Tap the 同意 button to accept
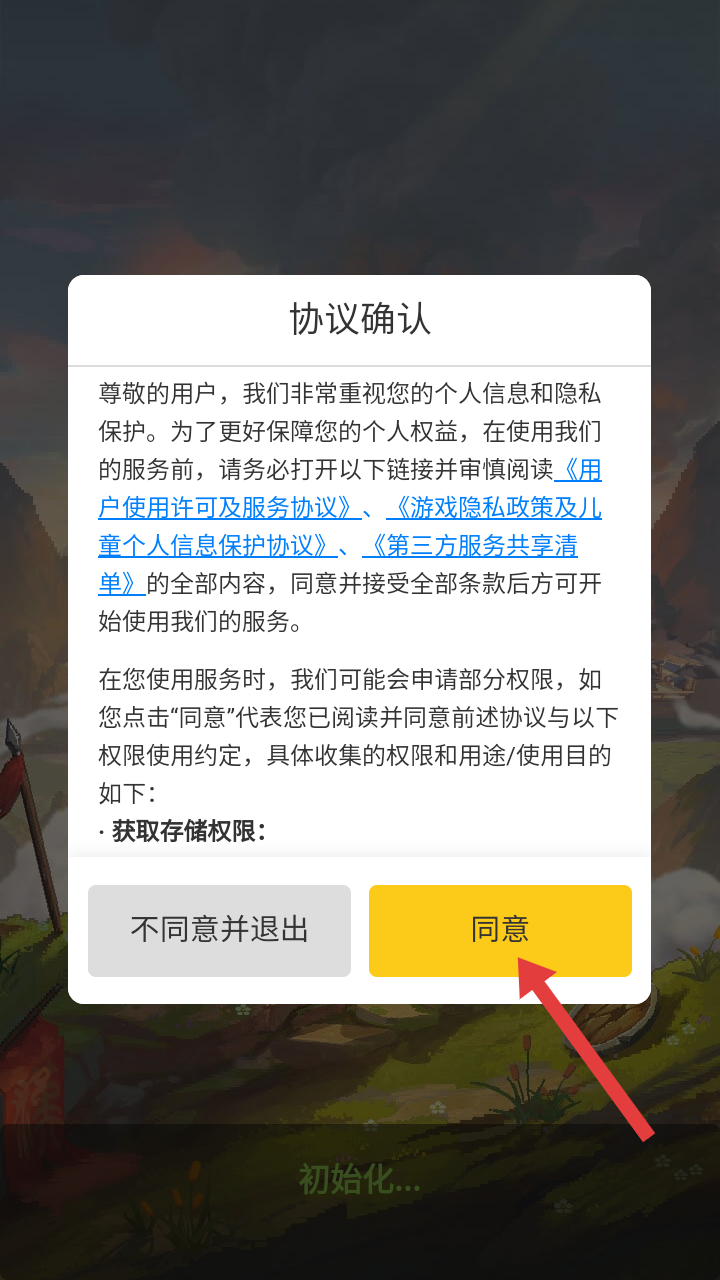 tap(500, 930)
